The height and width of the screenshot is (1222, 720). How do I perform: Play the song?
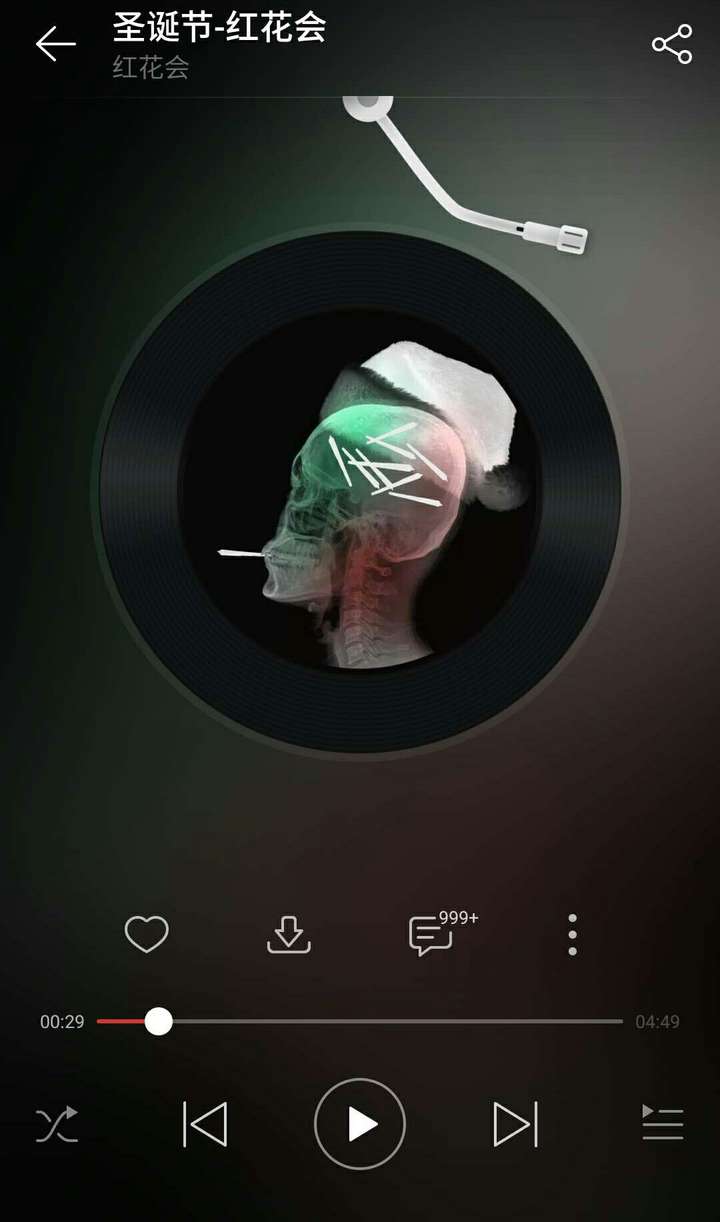tap(360, 1125)
